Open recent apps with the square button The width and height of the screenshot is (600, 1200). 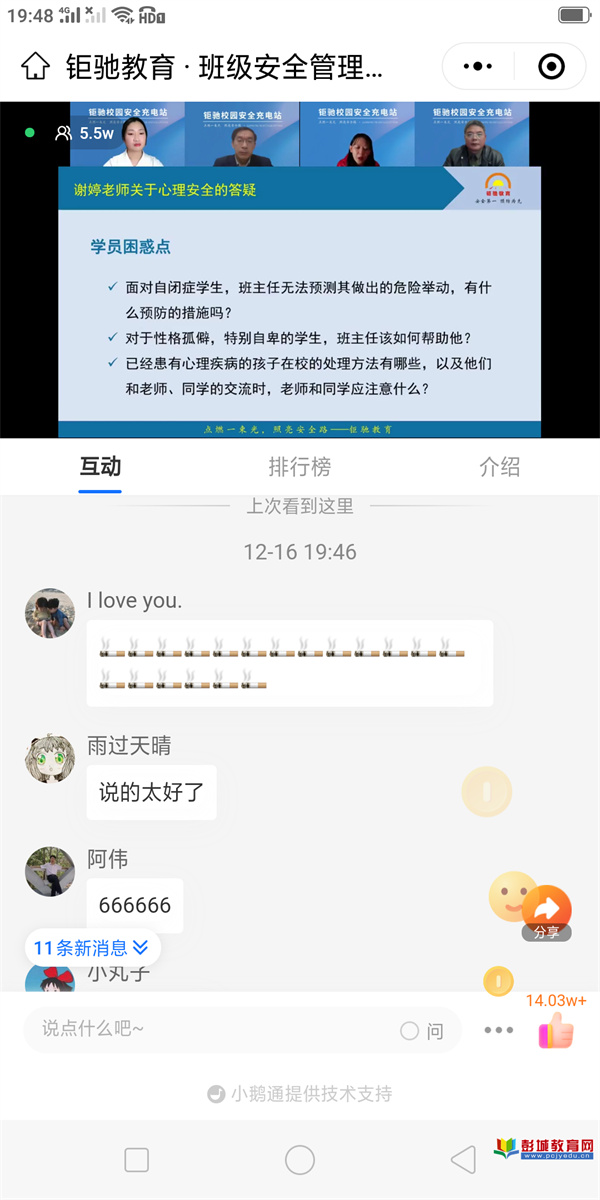[x=137, y=1159]
